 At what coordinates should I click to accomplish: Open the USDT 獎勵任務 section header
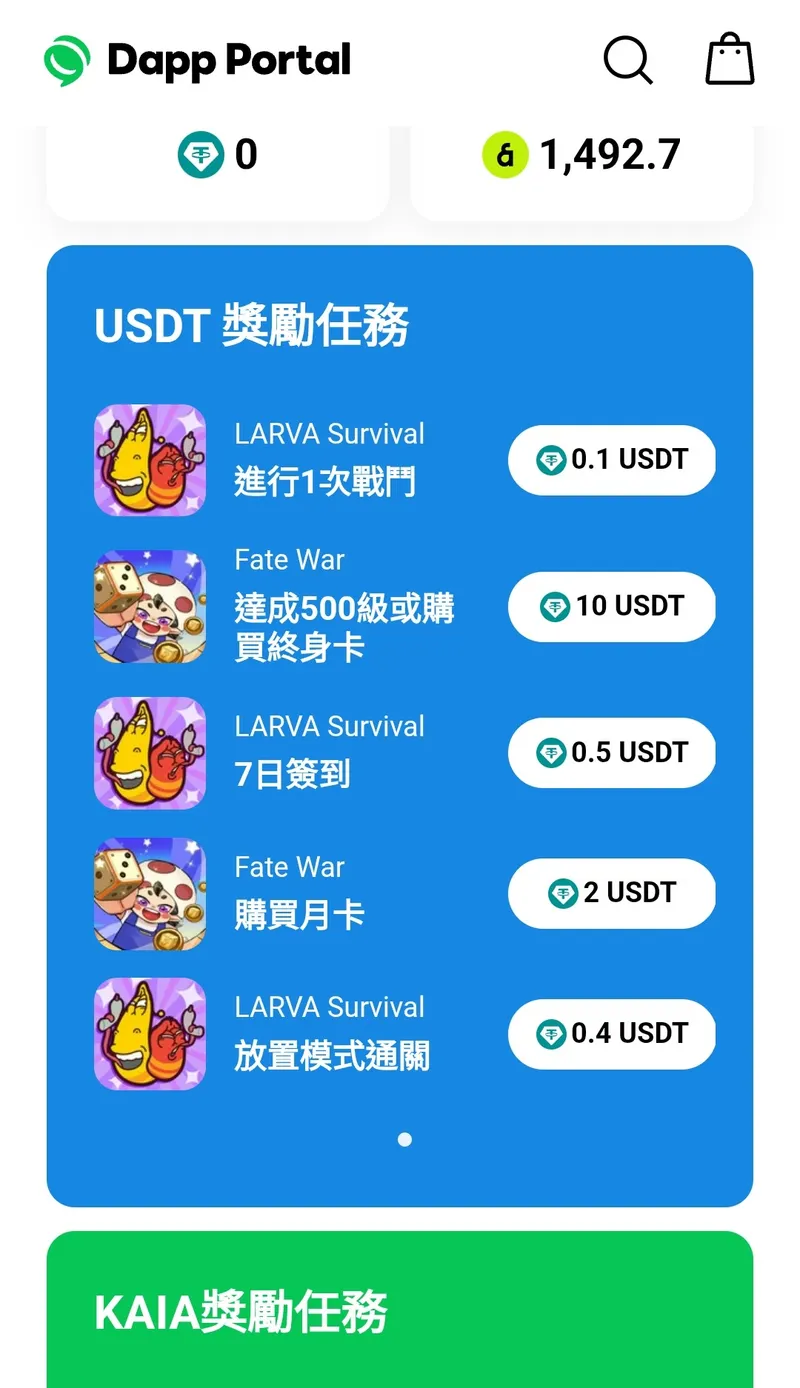pyautogui.click(x=251, y=325)
